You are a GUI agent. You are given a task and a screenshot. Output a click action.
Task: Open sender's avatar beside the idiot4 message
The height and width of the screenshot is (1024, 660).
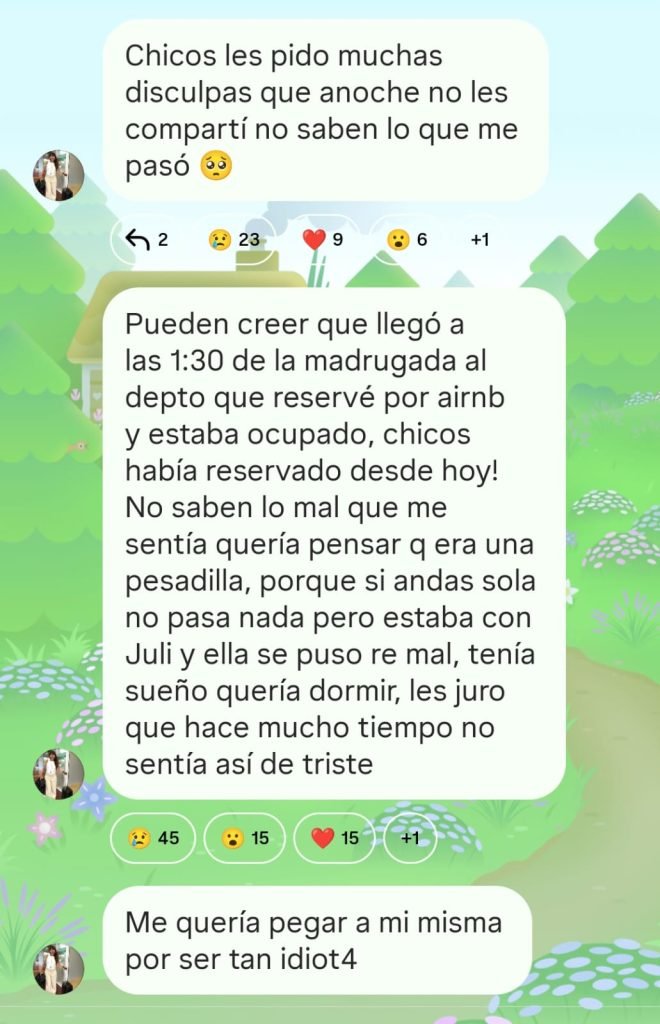59,969
